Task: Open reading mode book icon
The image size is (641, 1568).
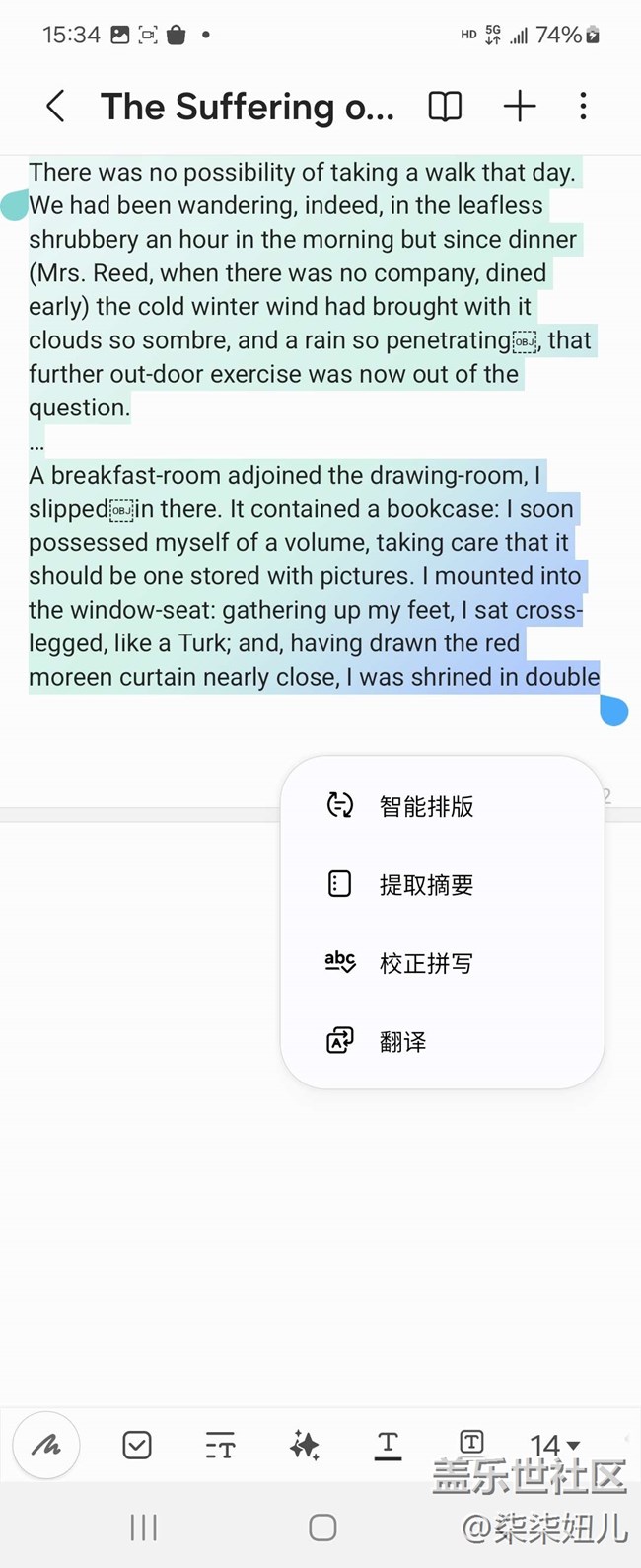Action: tap(445, 107)
